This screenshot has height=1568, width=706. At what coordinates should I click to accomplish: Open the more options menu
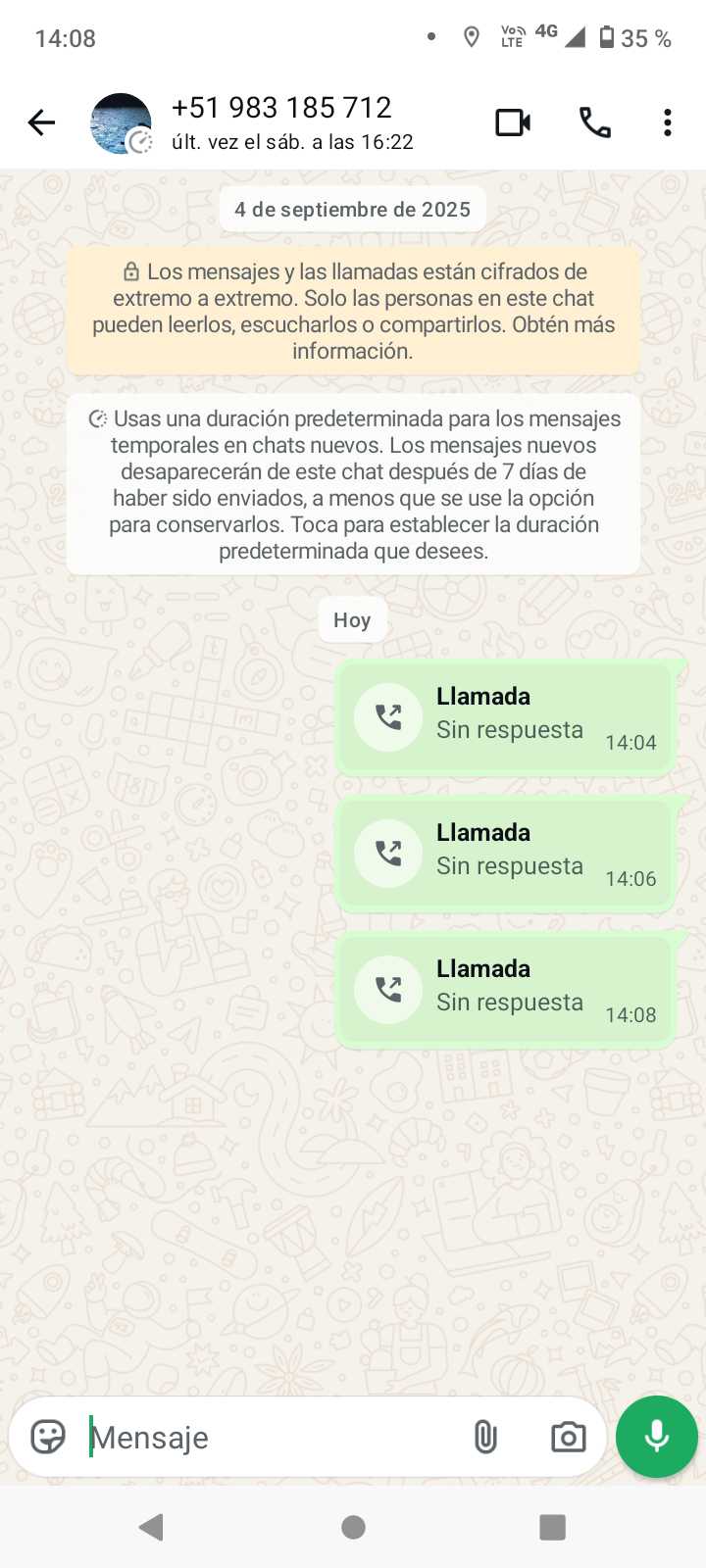click(667, 122)
